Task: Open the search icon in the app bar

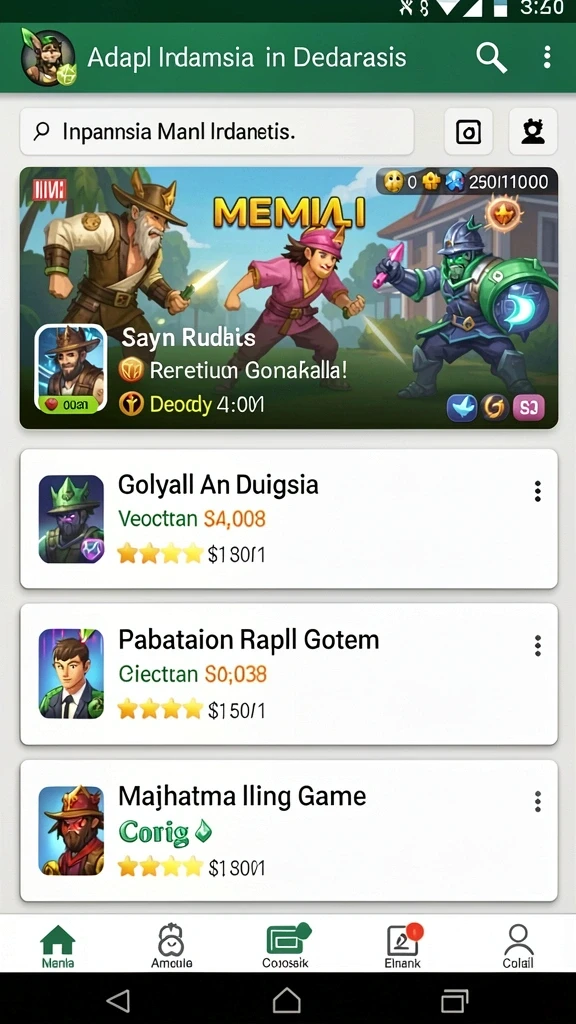Action: coord(491,57)
